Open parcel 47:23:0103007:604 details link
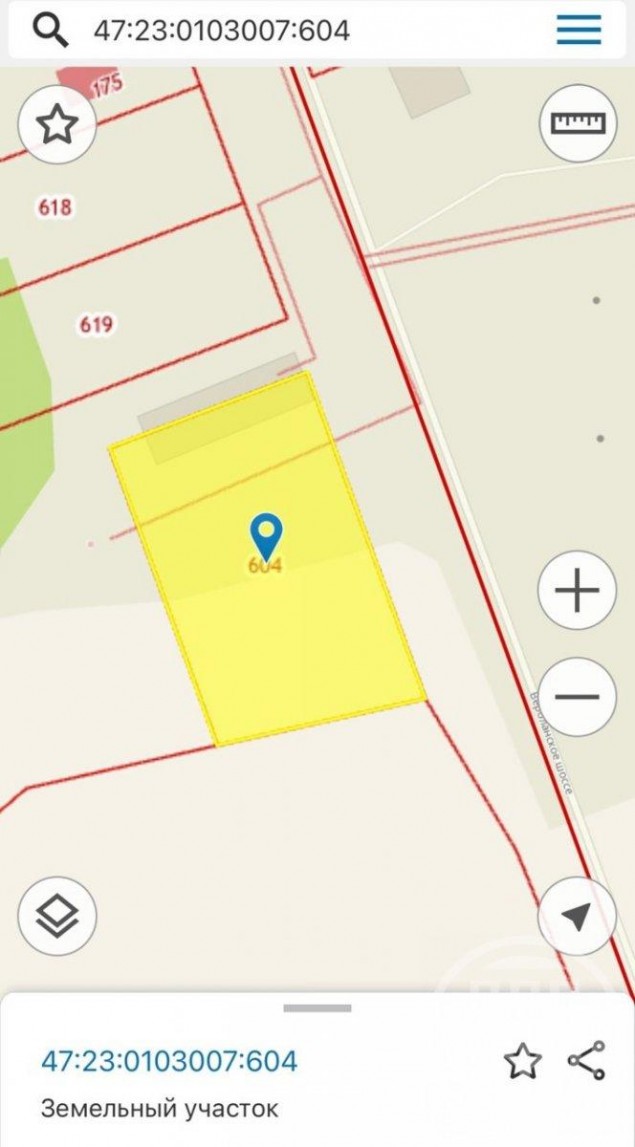635x1147 pixels. (169, 1061)
